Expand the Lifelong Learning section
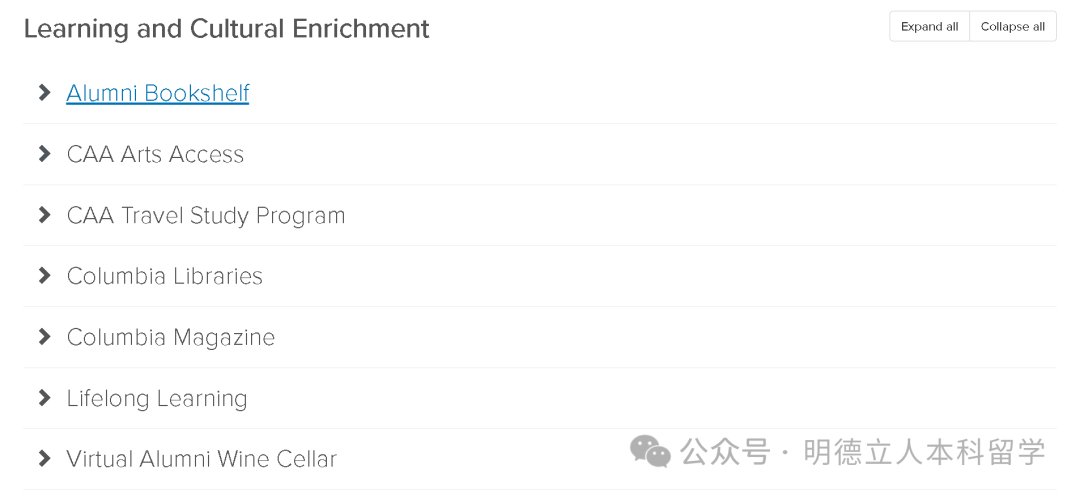The height and width of the screenshot is (495, 1080). pos(156,398)
